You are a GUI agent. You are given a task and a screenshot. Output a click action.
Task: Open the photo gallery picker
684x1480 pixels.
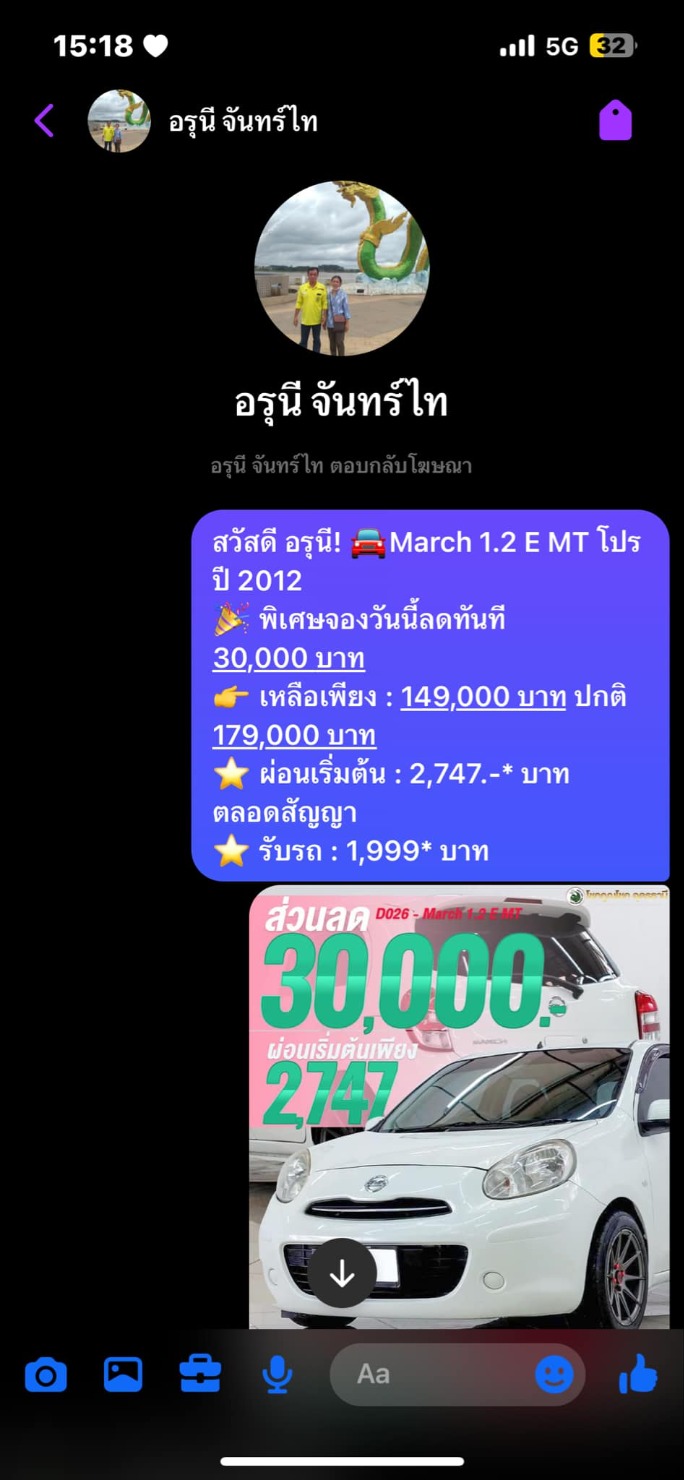[123, 1375]
